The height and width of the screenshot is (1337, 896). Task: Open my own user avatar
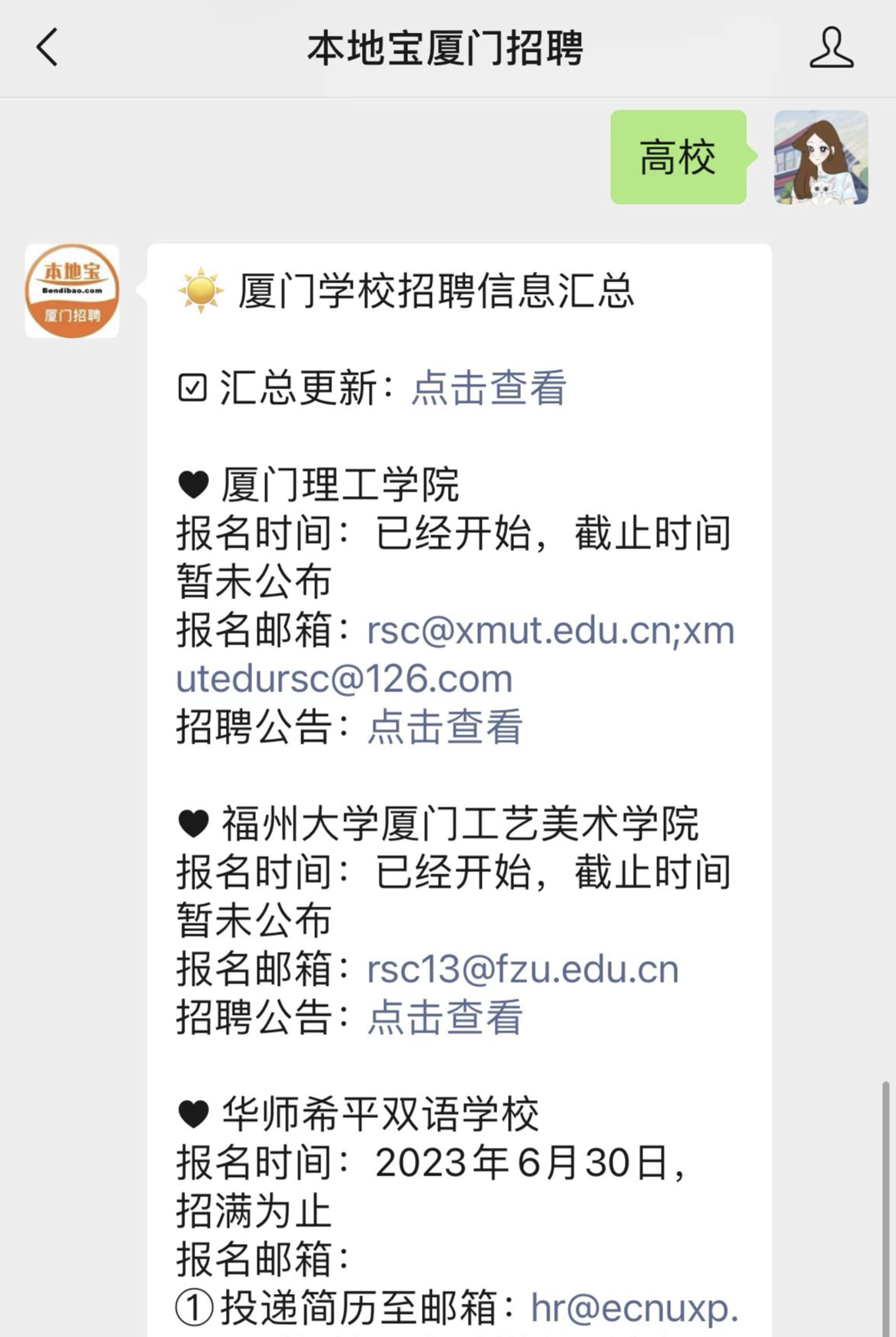(821, 158)
